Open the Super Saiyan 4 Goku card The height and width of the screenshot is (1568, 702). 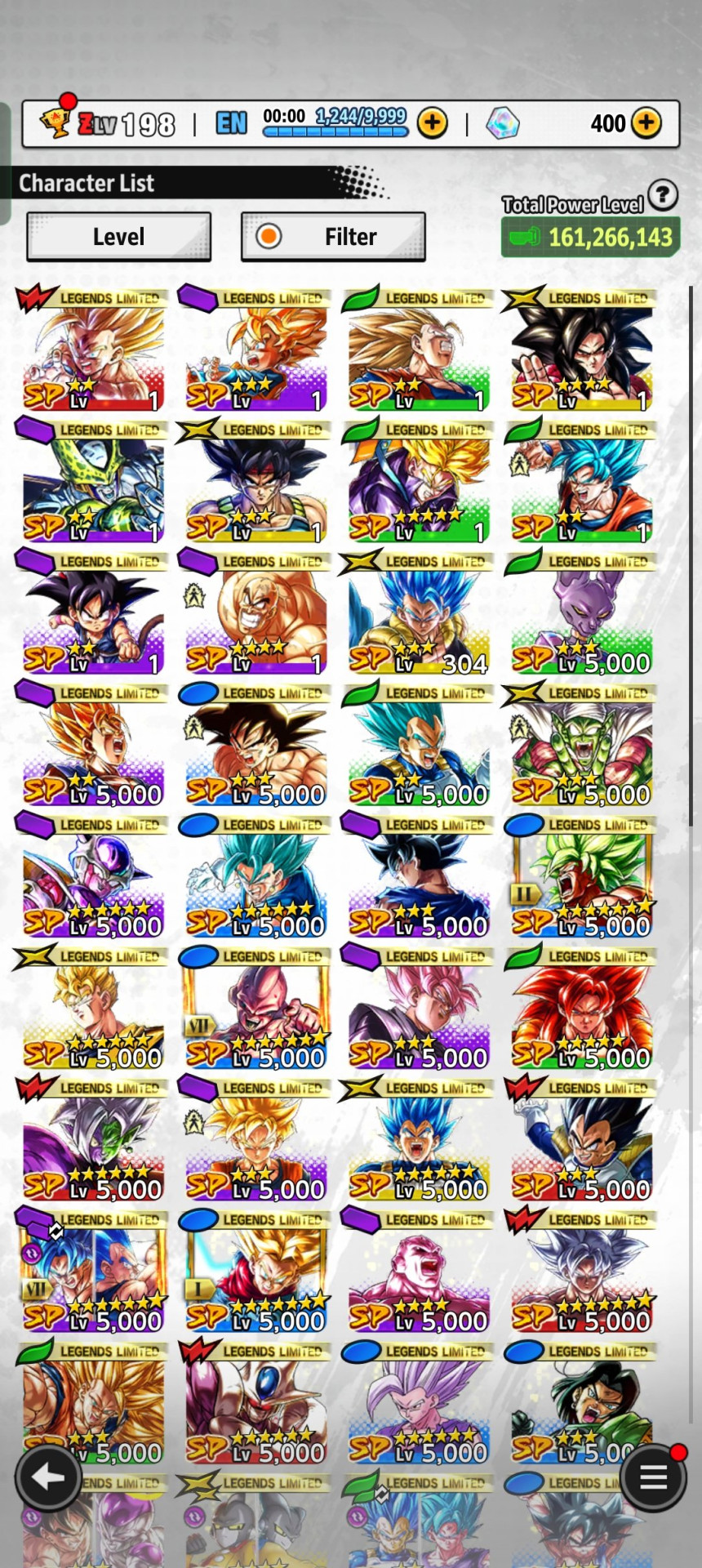(581, 350)
